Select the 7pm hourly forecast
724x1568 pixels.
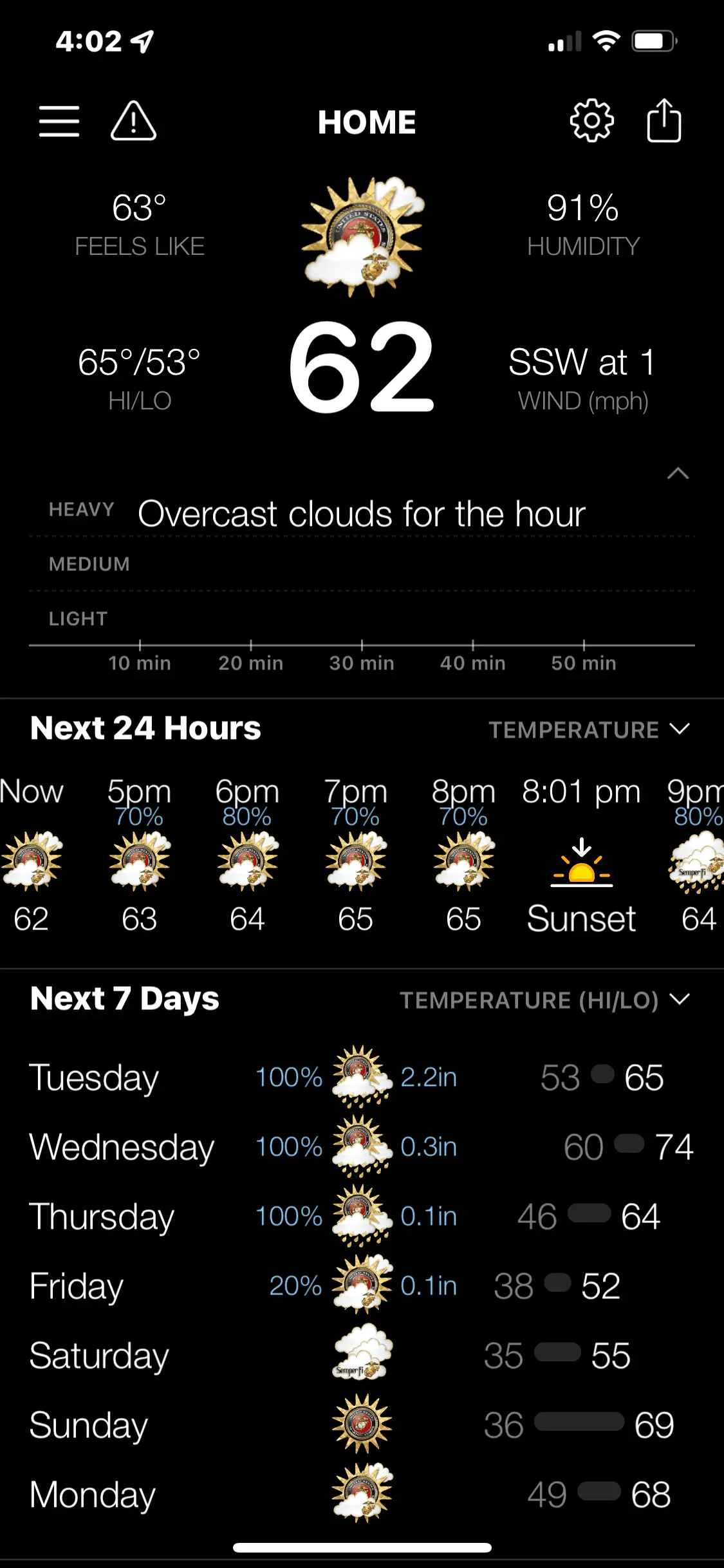(x=356, y=856)
